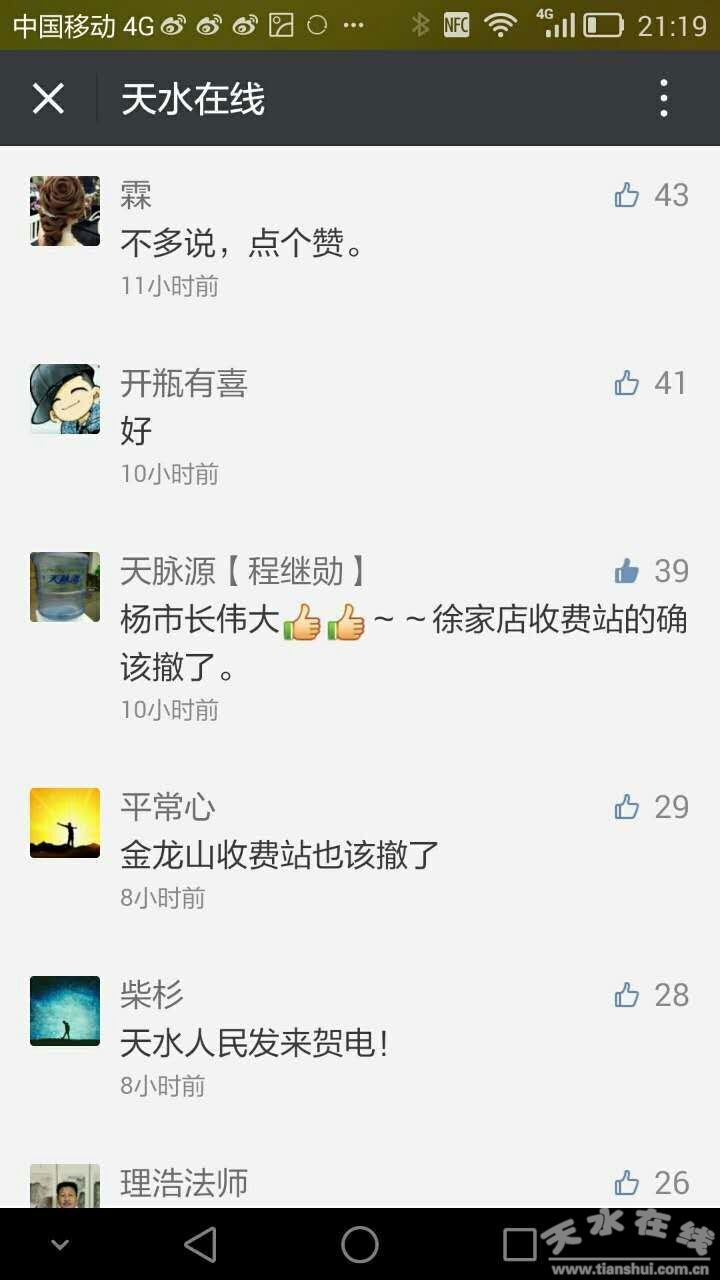Like 开瓶有喜's comment
The width and height of the screenshot is (720, 1280).
coord(627,383)
